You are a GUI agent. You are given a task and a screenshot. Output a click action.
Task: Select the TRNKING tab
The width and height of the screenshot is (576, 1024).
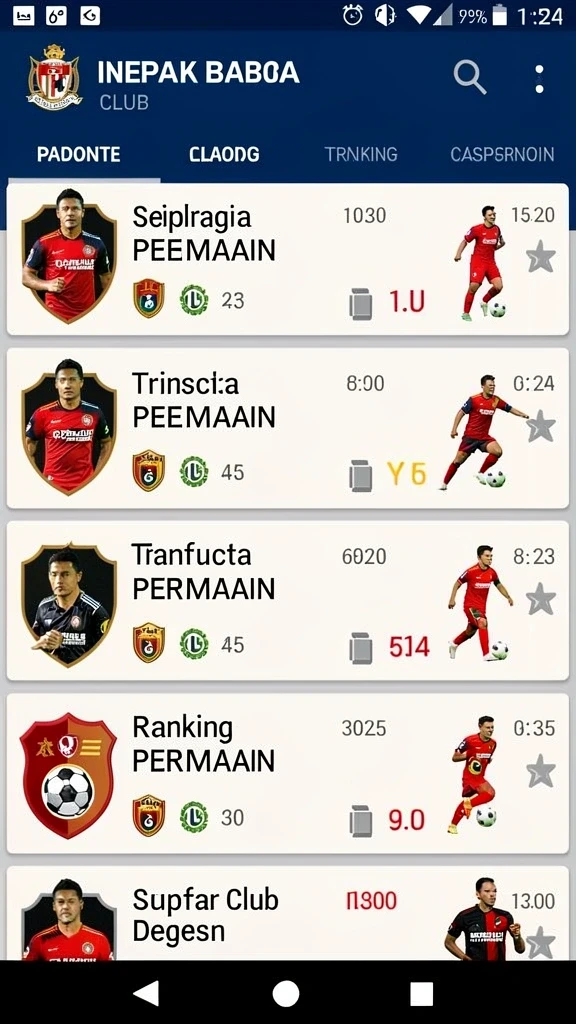pyautogui.click(x=360, y=154)
